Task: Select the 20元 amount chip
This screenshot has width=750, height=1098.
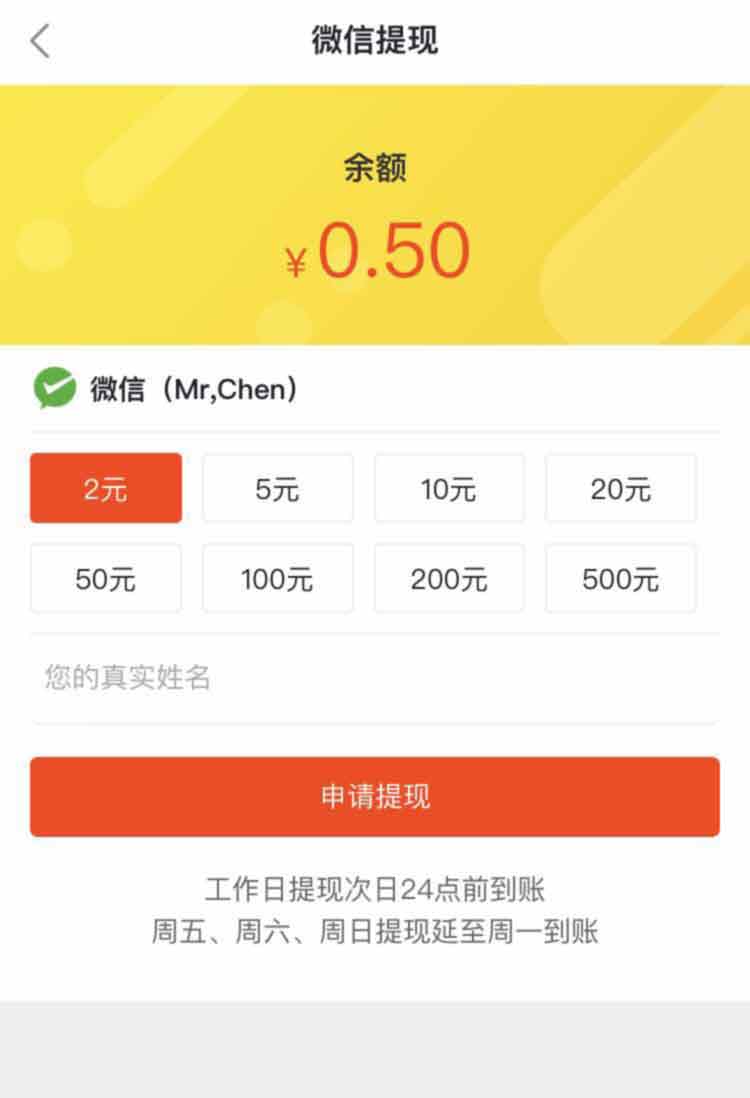Action: coord(620,488)
